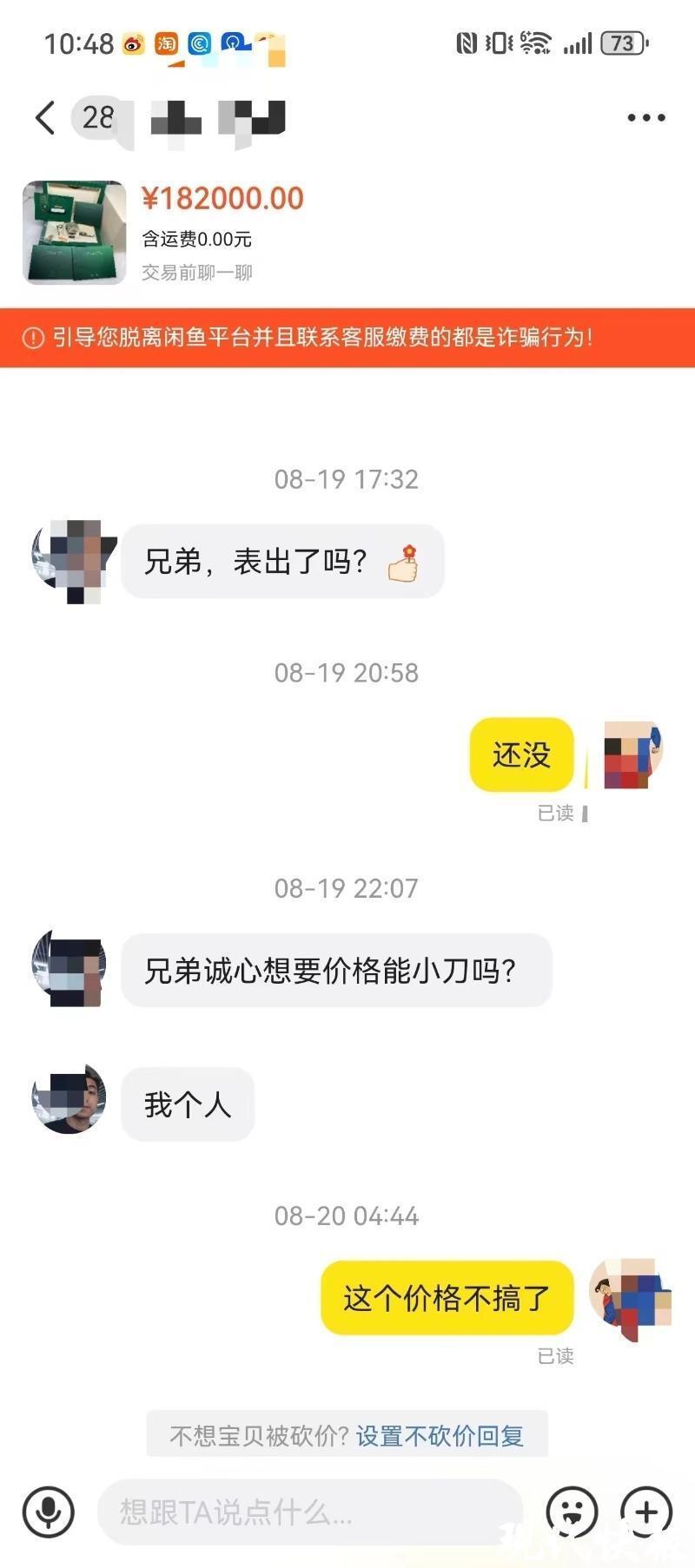Switch to voice message input
This screenshot has height=1568, width=695.
point(49,1512)
